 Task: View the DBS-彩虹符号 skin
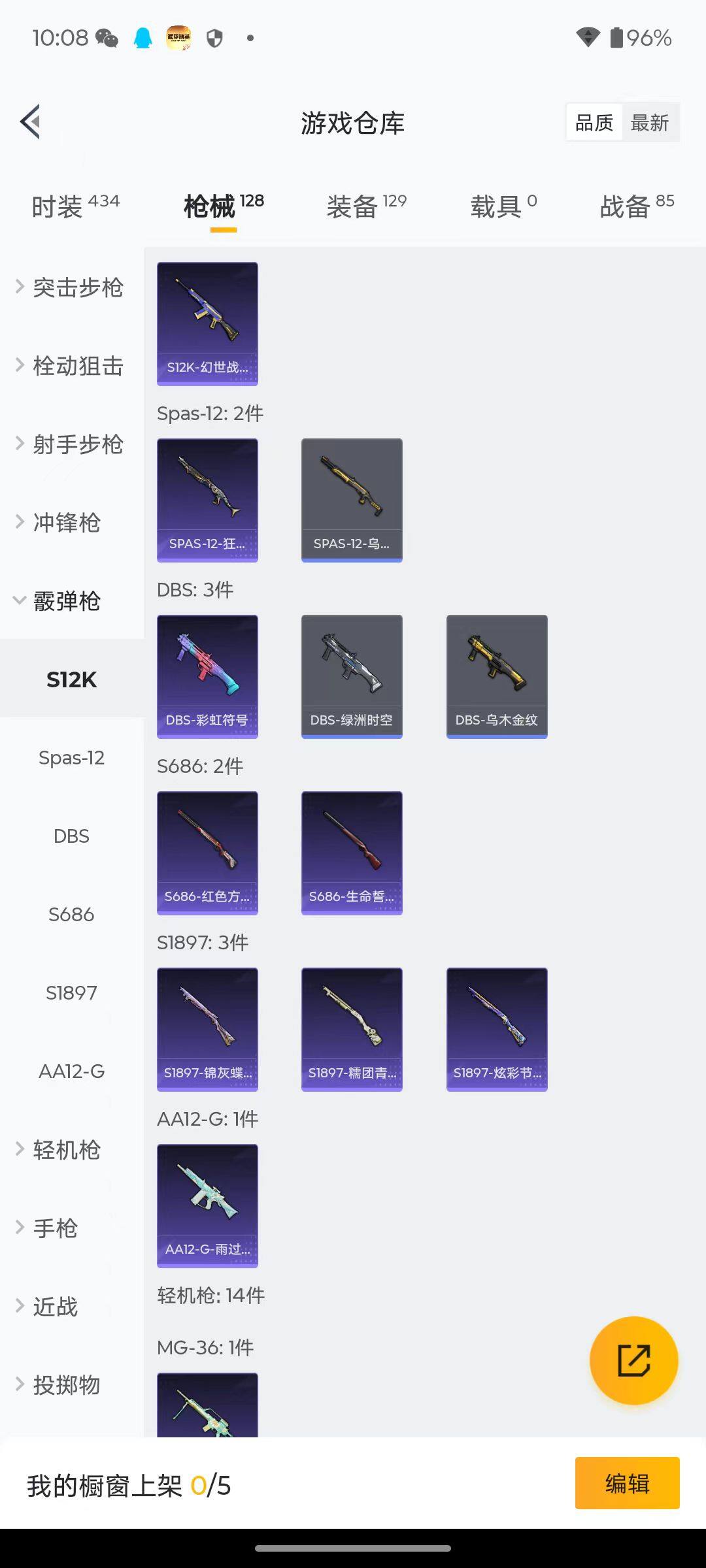tap(207, 677)
